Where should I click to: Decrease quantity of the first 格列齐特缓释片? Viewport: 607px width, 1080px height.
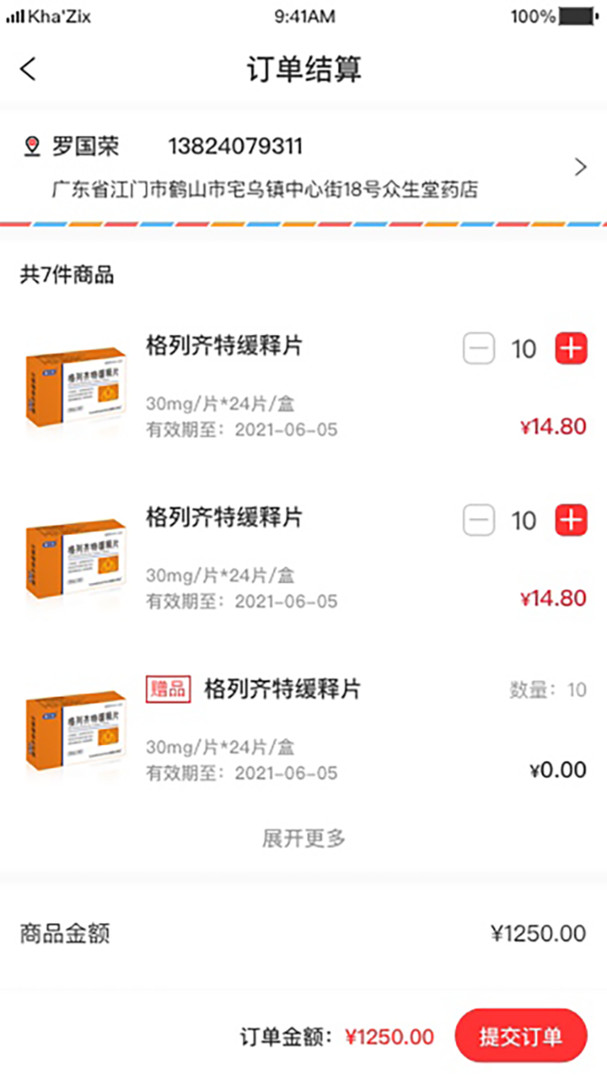click(x=479, y=349)
